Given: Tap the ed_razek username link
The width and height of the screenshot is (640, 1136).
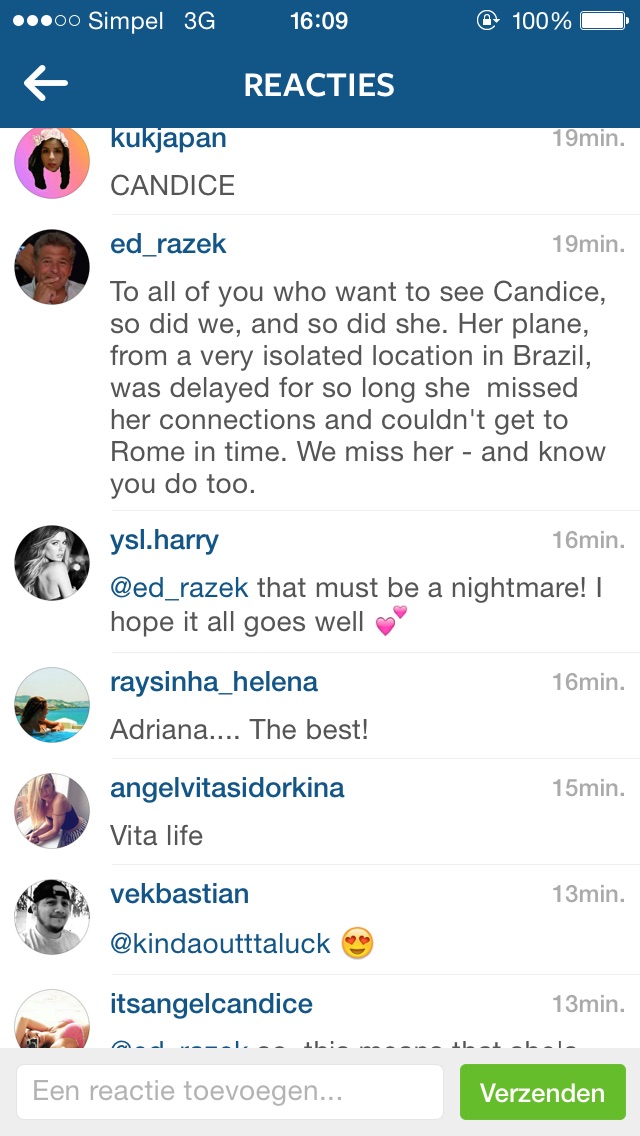Looking at the screenshot, I should pos(168,244).
